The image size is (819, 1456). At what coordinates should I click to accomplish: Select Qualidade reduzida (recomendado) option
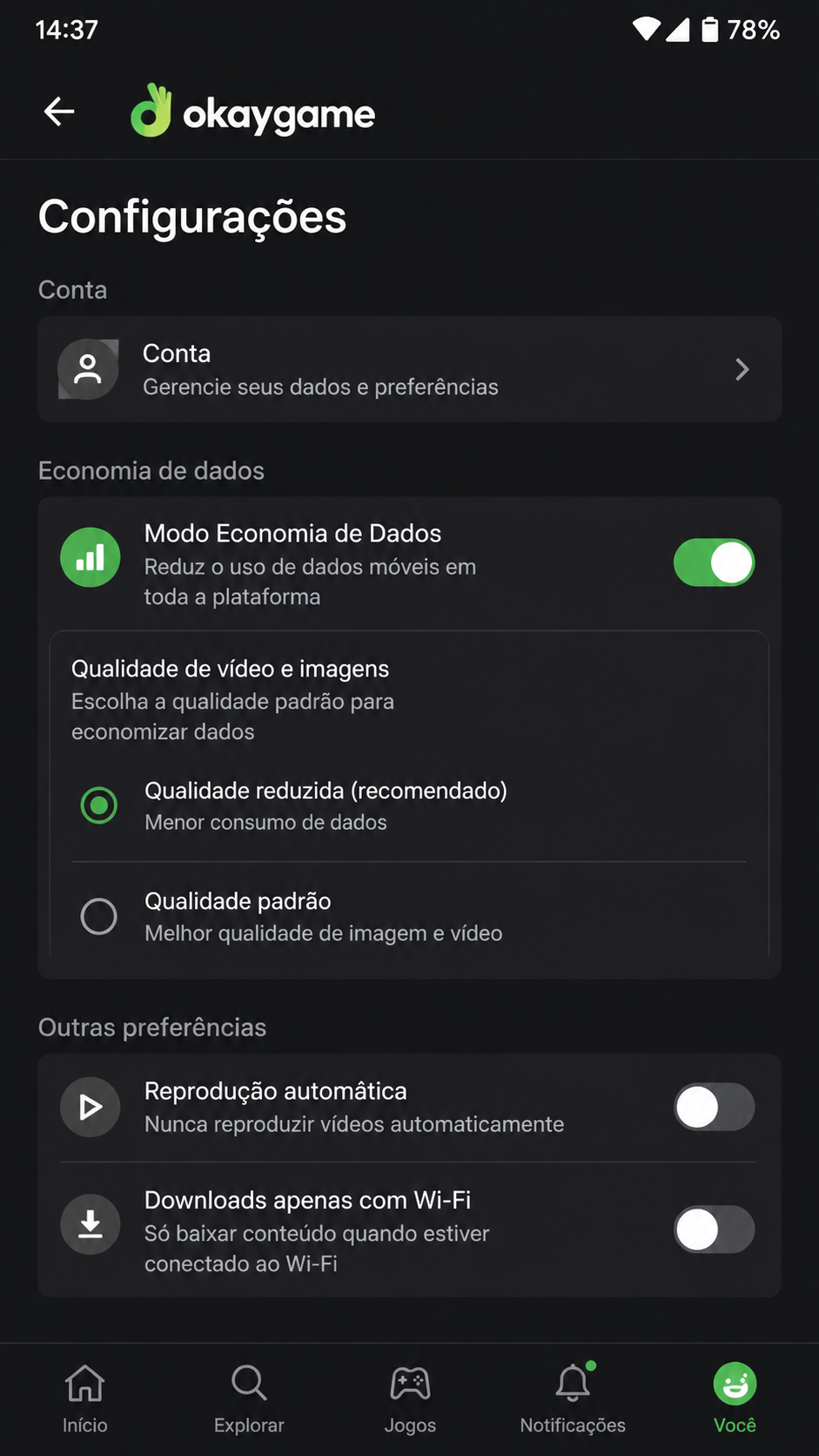tap(409, 806)
